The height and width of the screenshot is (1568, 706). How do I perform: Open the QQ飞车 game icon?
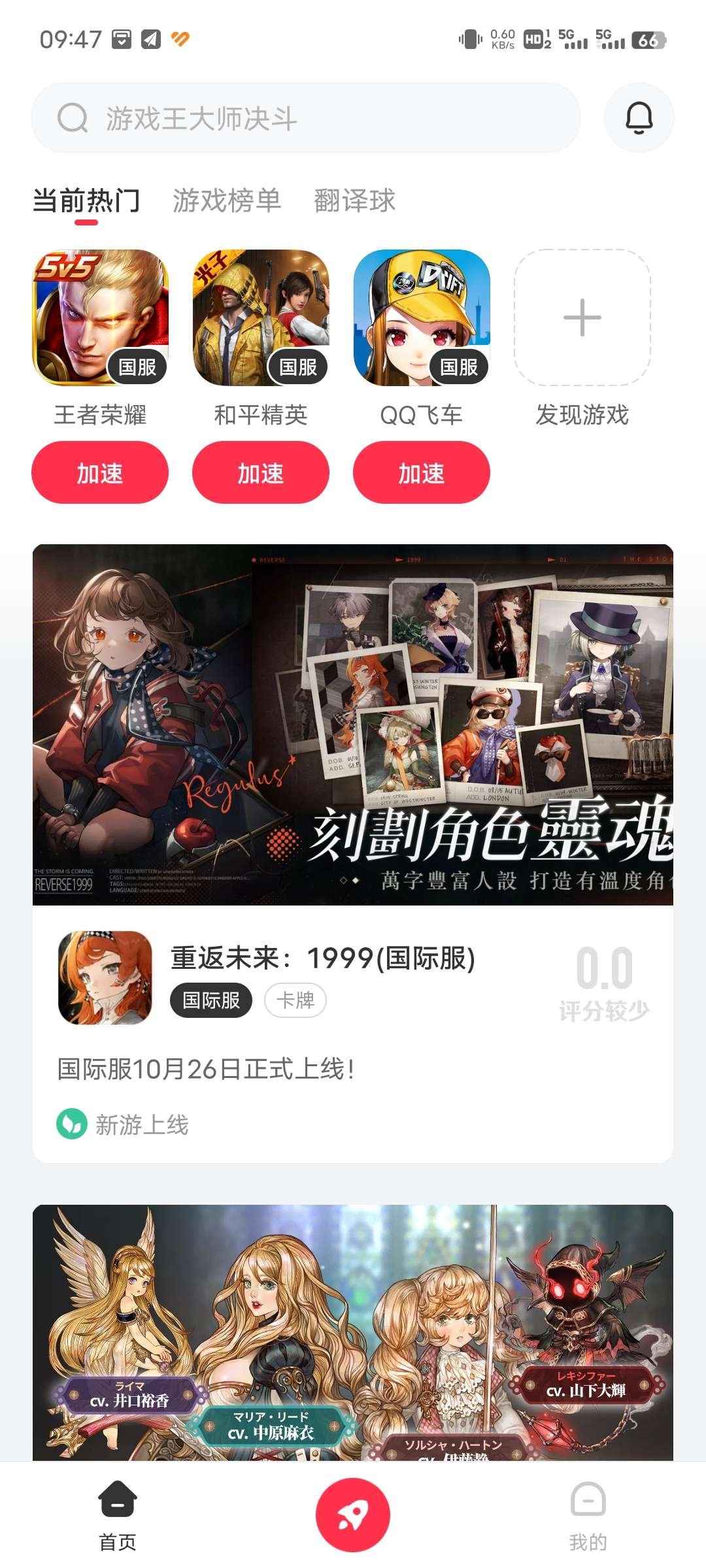tap(422, 318)
